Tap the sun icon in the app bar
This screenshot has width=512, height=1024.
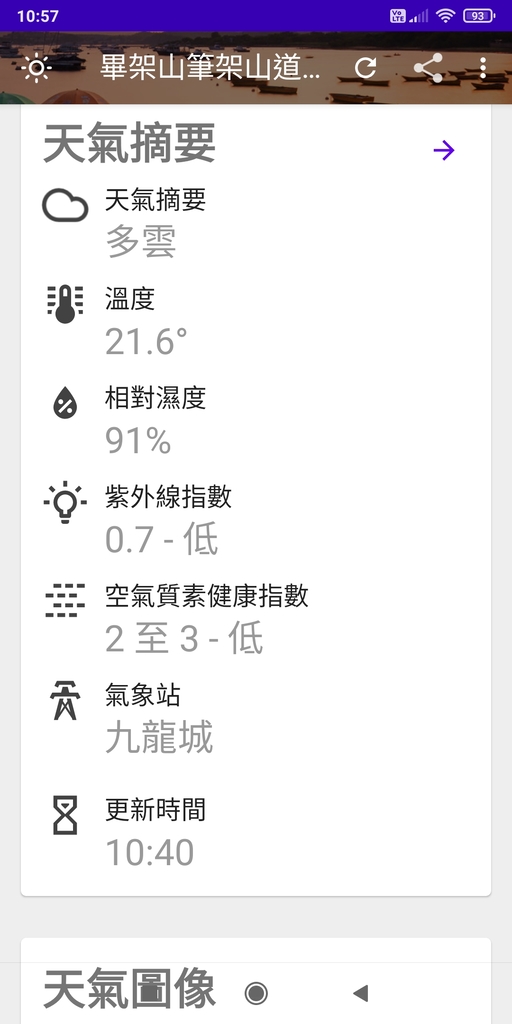click(36, 68)
